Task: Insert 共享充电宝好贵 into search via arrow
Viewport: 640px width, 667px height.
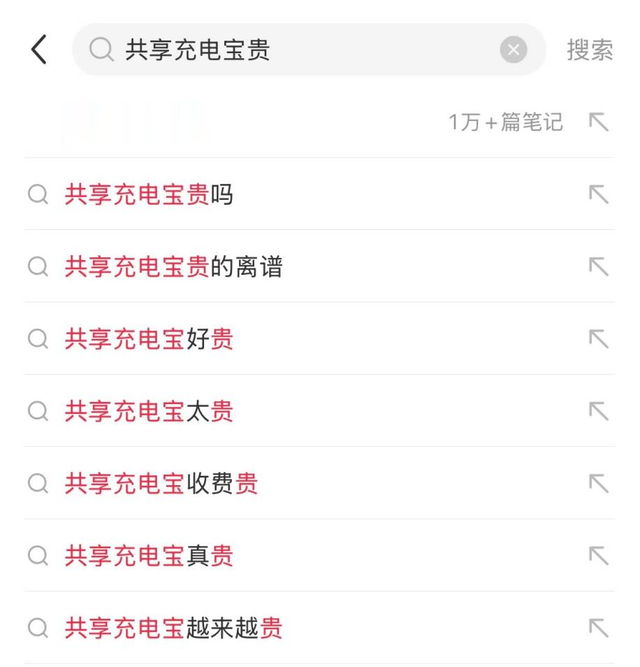Action: (x=598, y=339)
